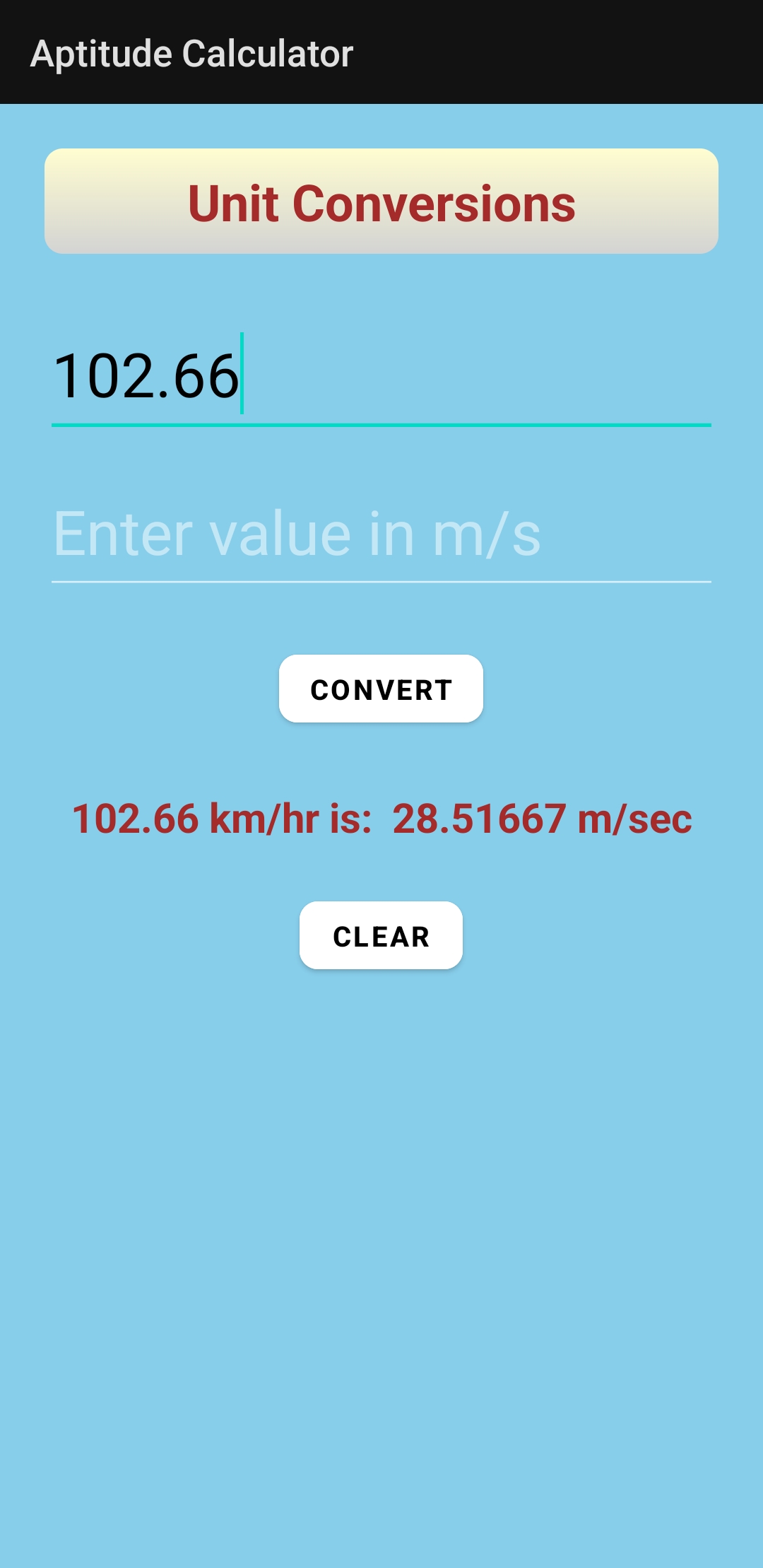
Task: Click CONVERT to recalculate the speed
Action: (x=380, y=689)
